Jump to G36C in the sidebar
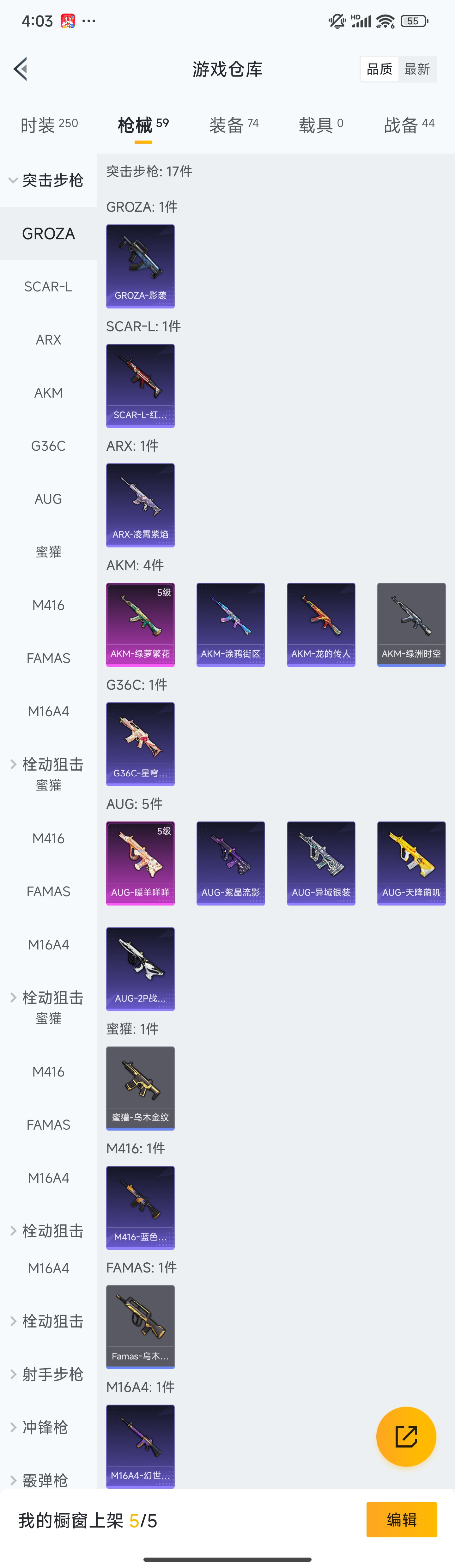The image size is (455, 1568). [48, 446]
